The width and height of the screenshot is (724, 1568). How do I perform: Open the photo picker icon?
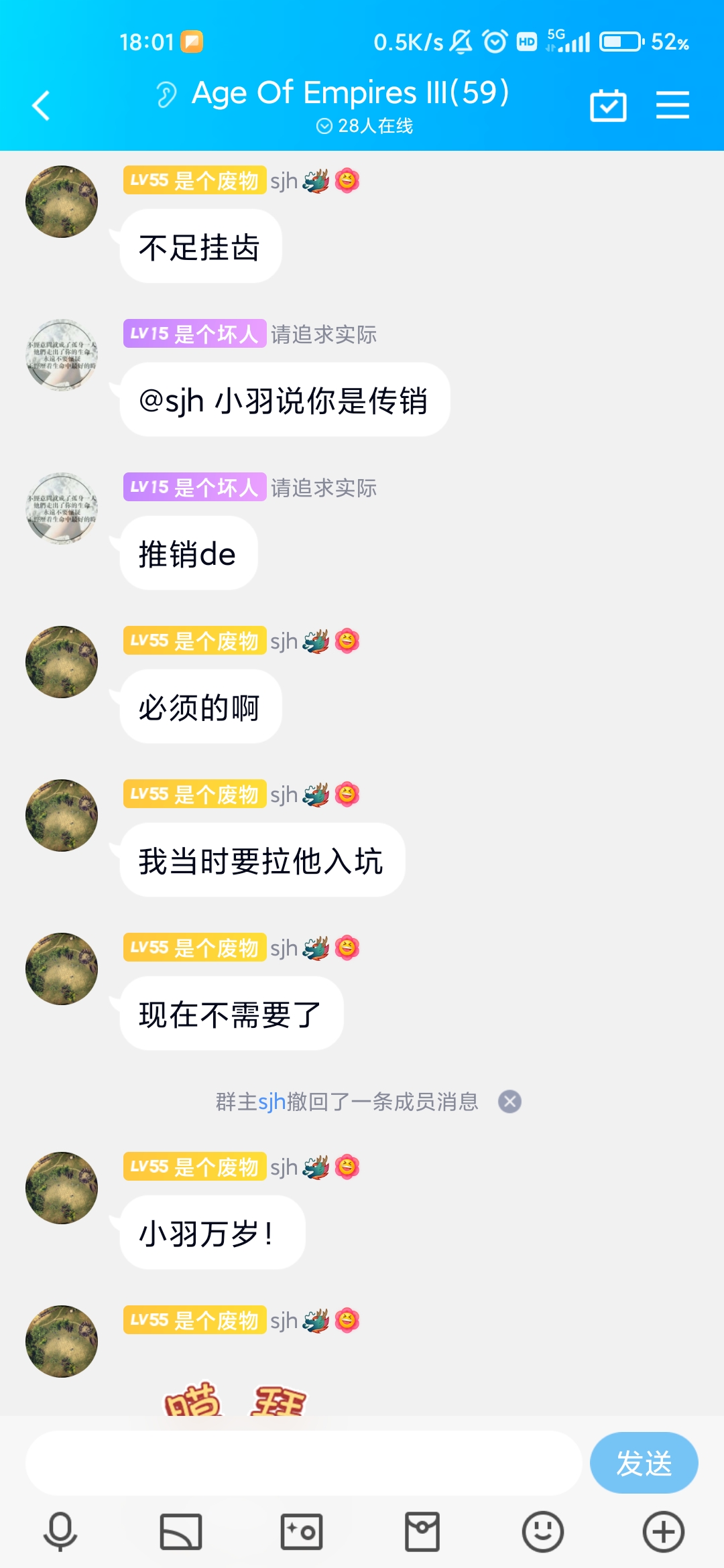pyautogui.click(x=302, y=1532)
